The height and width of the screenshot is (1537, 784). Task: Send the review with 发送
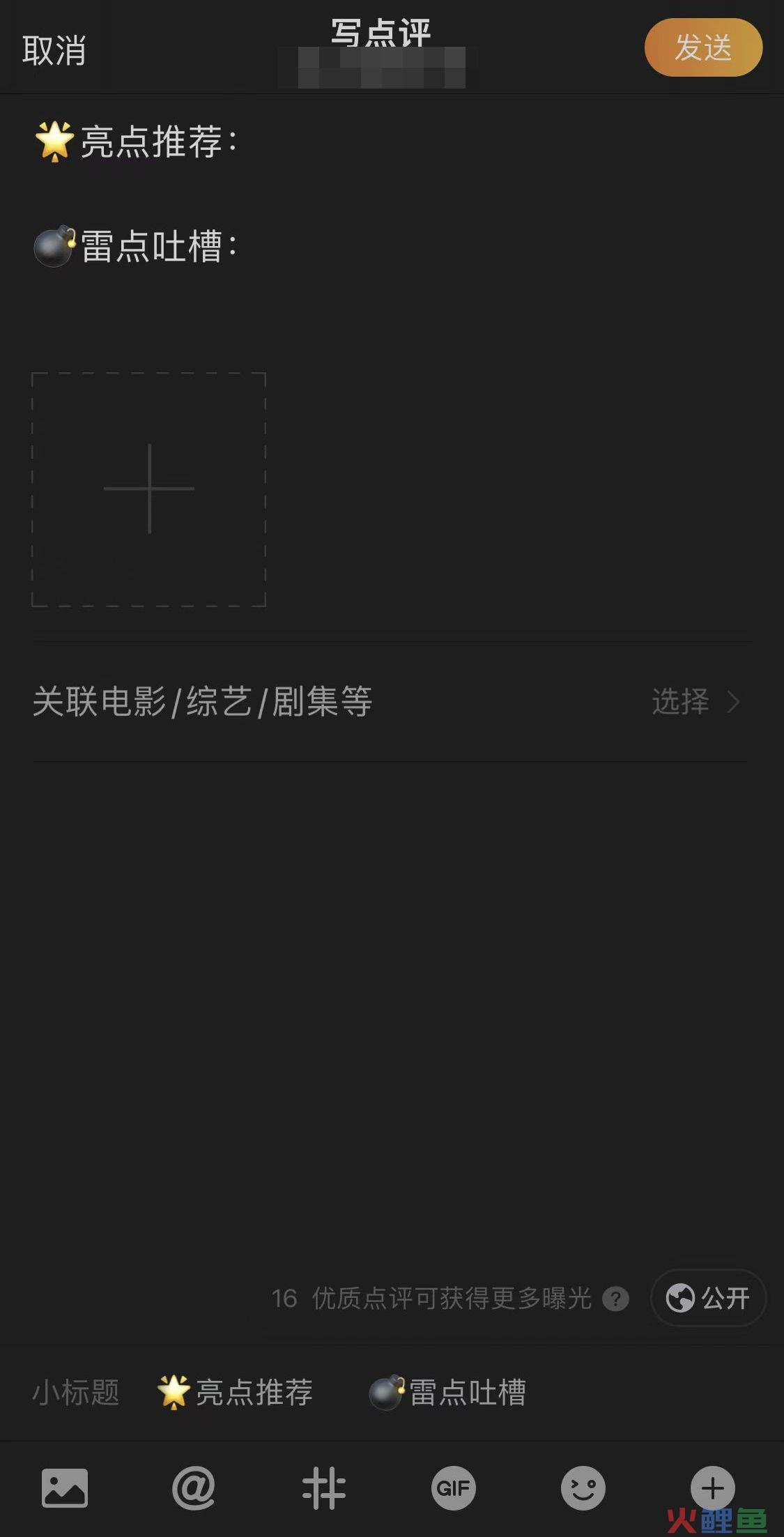tap(702, 47)
